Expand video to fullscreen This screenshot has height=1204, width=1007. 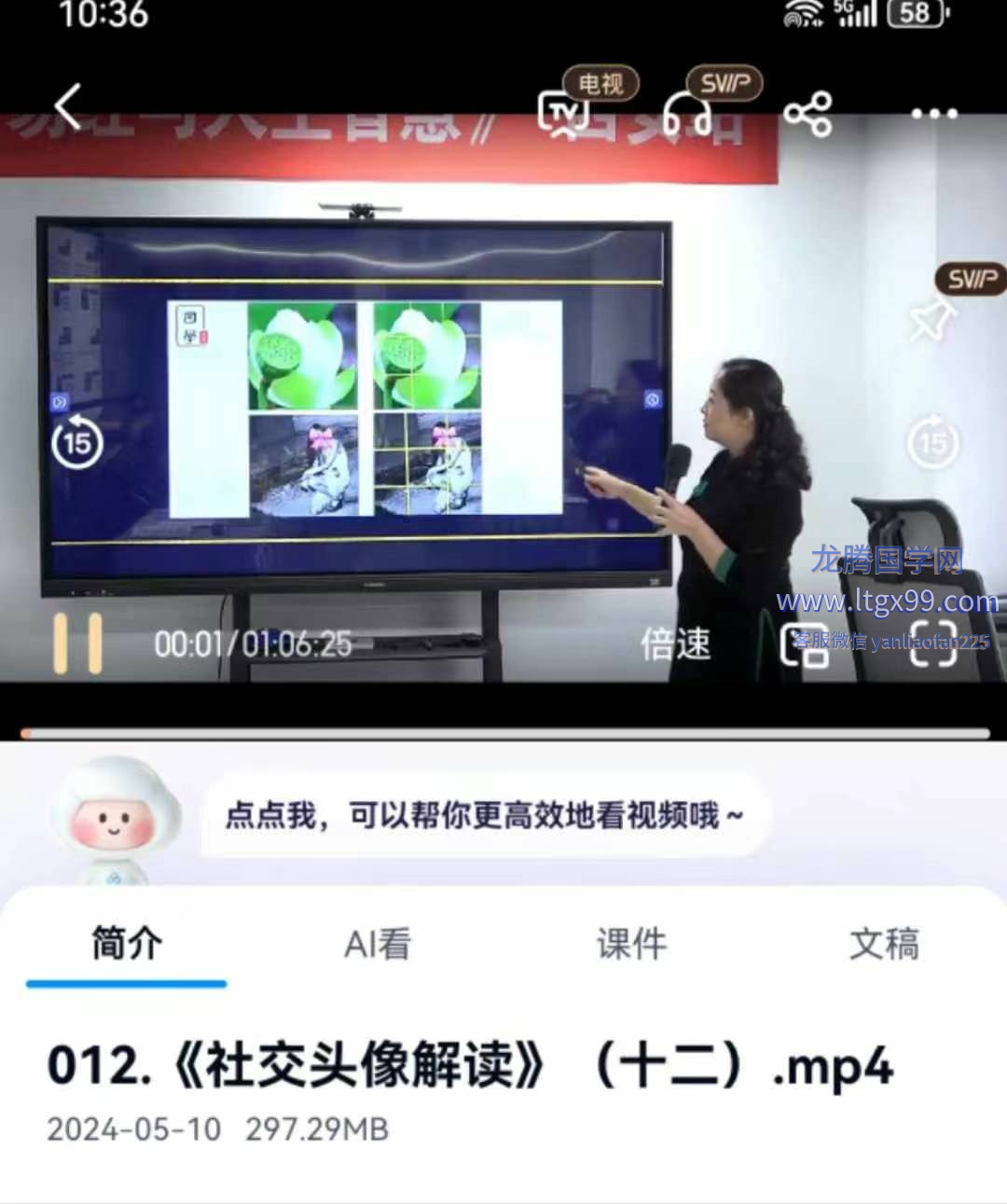tap(933, 644)
